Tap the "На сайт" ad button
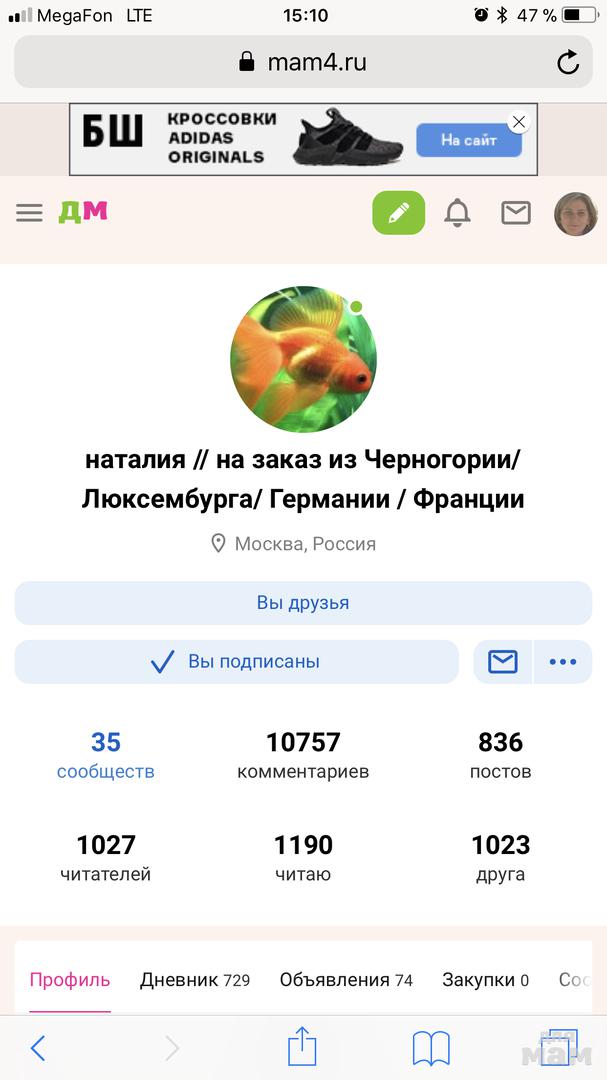The image size is (607, 1080). coord(469,140)
